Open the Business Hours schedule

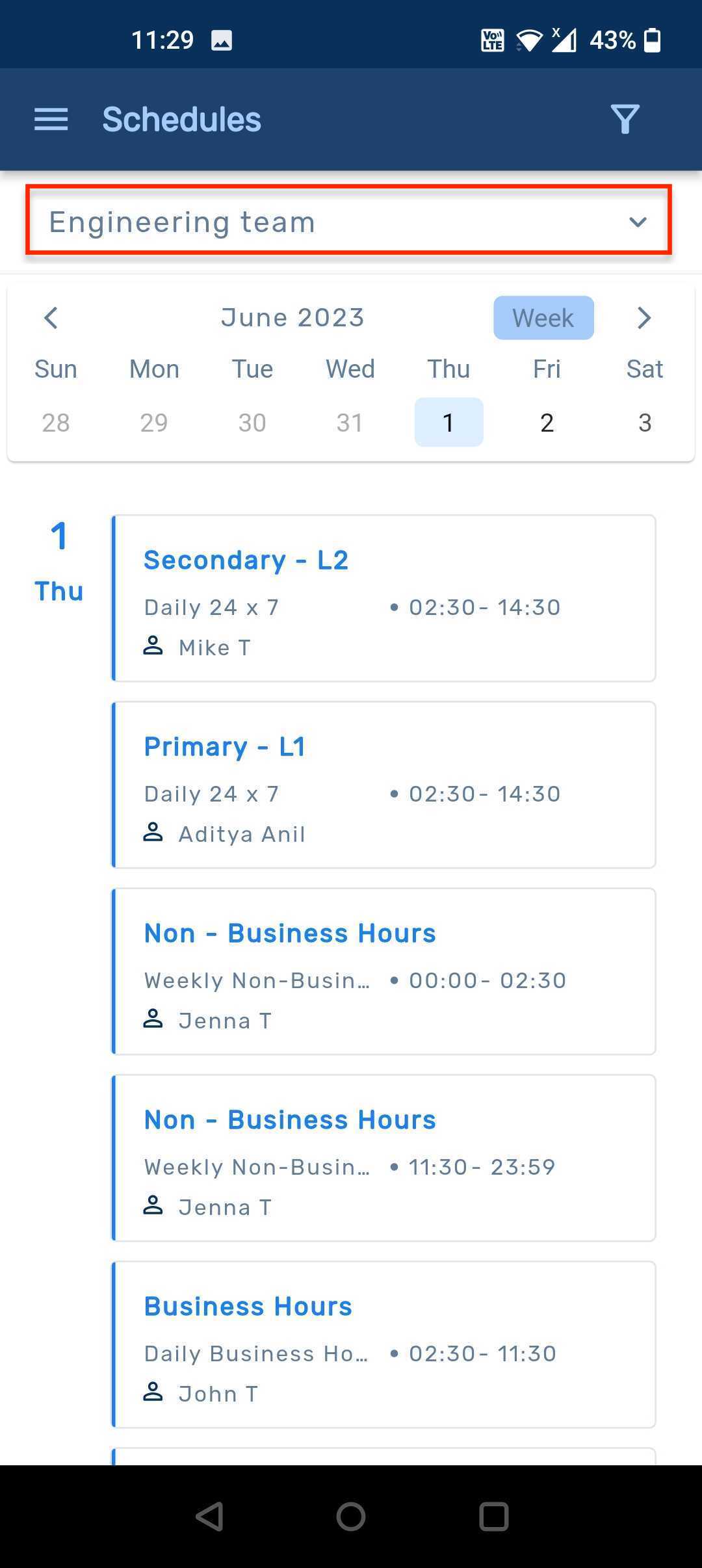tap(248, 1306)
